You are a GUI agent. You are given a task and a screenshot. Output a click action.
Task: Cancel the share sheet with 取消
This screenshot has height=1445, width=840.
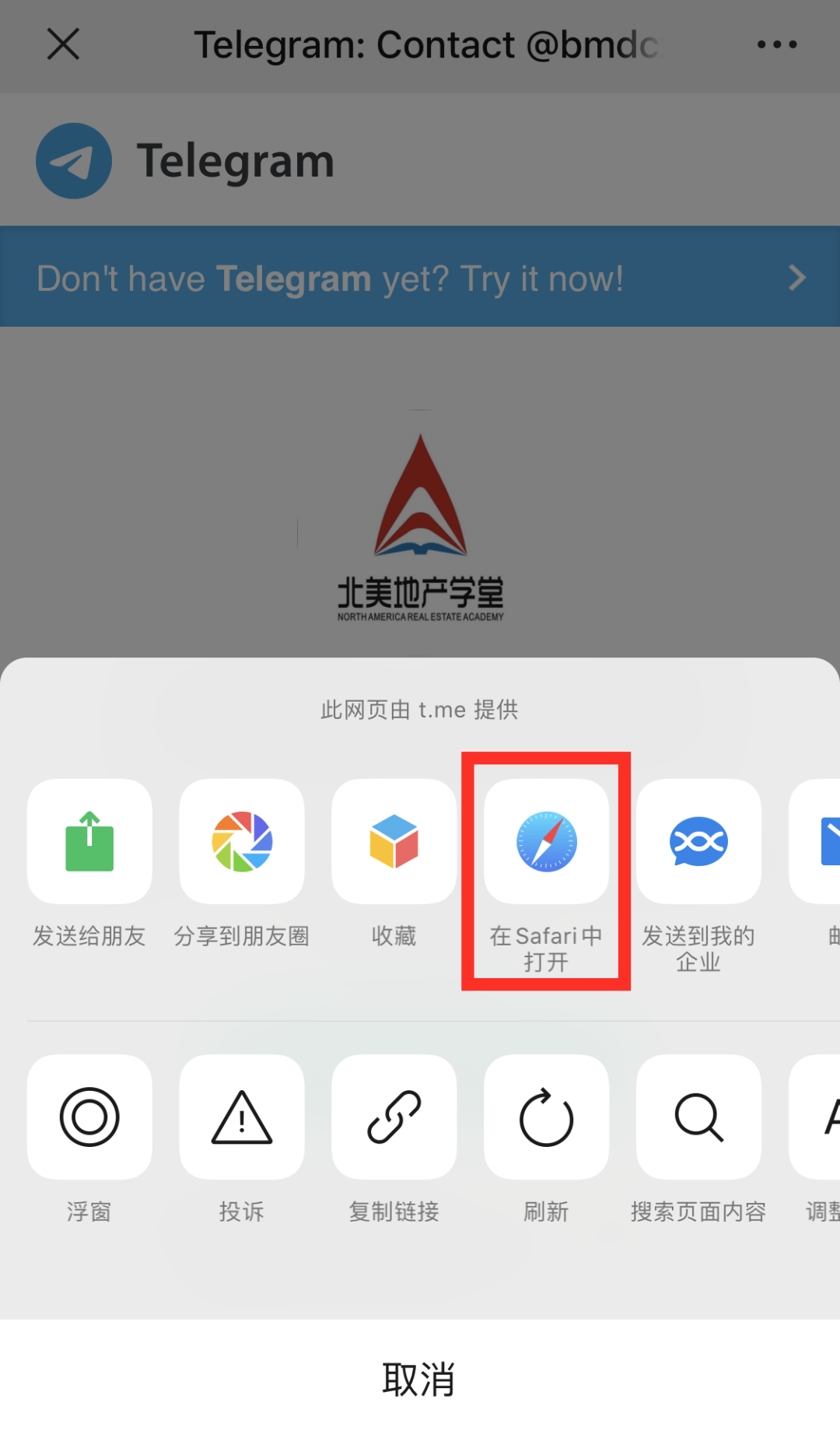pyautogui.click(x=418, y=1380)
